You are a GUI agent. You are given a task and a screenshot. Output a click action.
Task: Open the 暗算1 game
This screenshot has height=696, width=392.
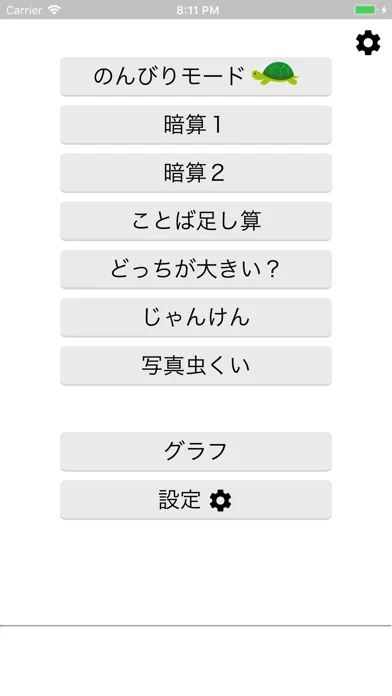point(196,125)
